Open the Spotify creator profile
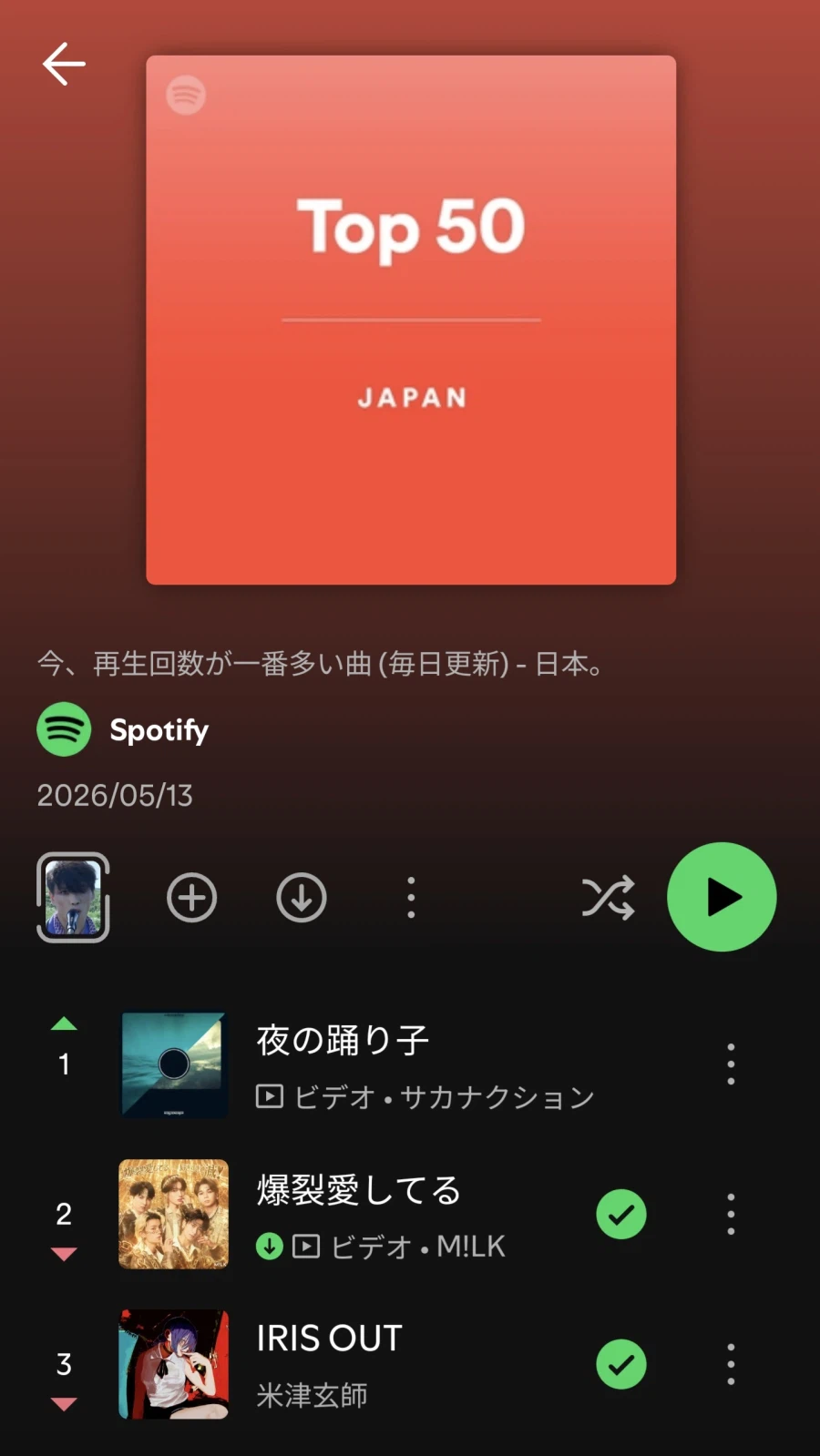Viewport: 820px width, 1456px height. pos(123,729)
